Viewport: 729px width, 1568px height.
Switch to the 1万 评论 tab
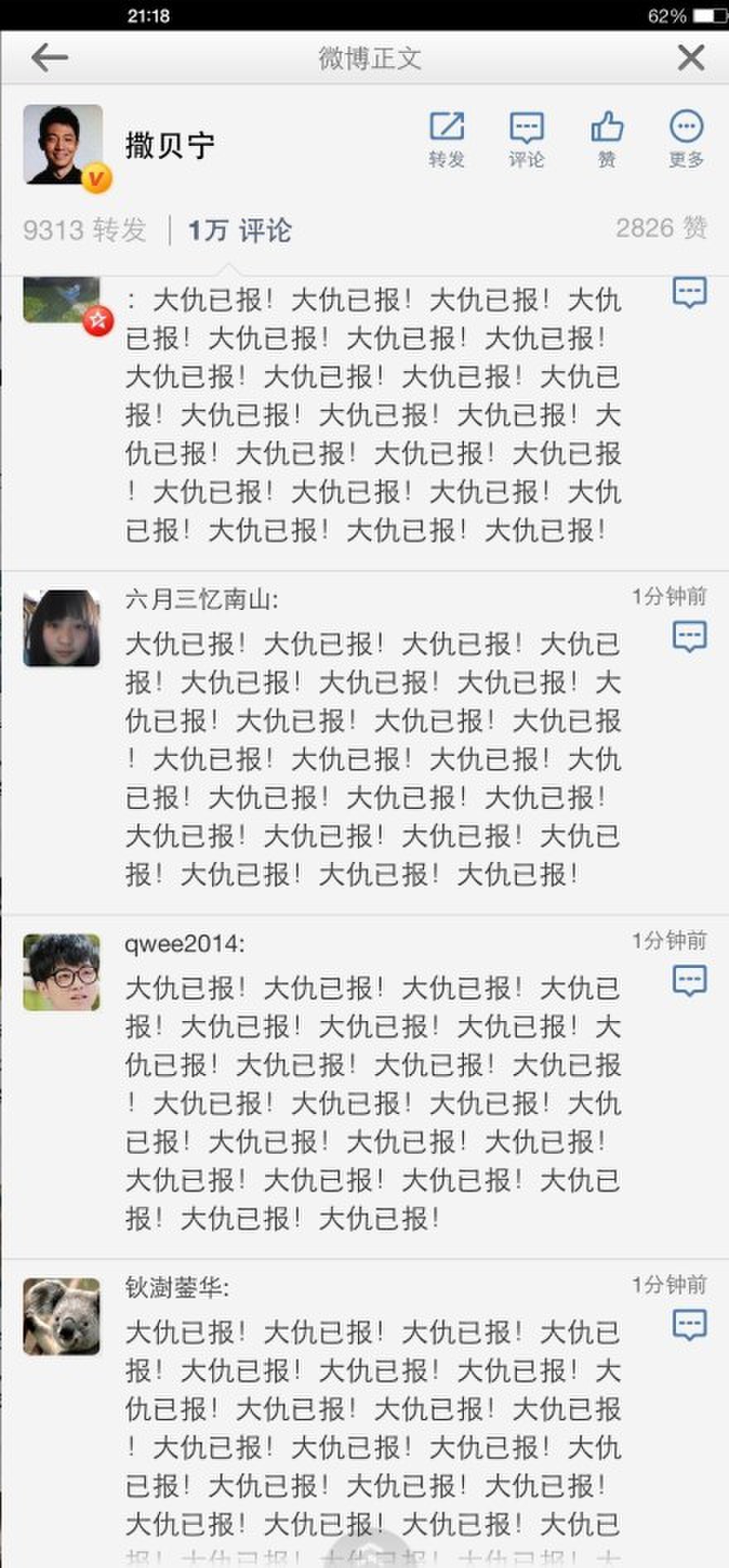click(x=239, y=230)
